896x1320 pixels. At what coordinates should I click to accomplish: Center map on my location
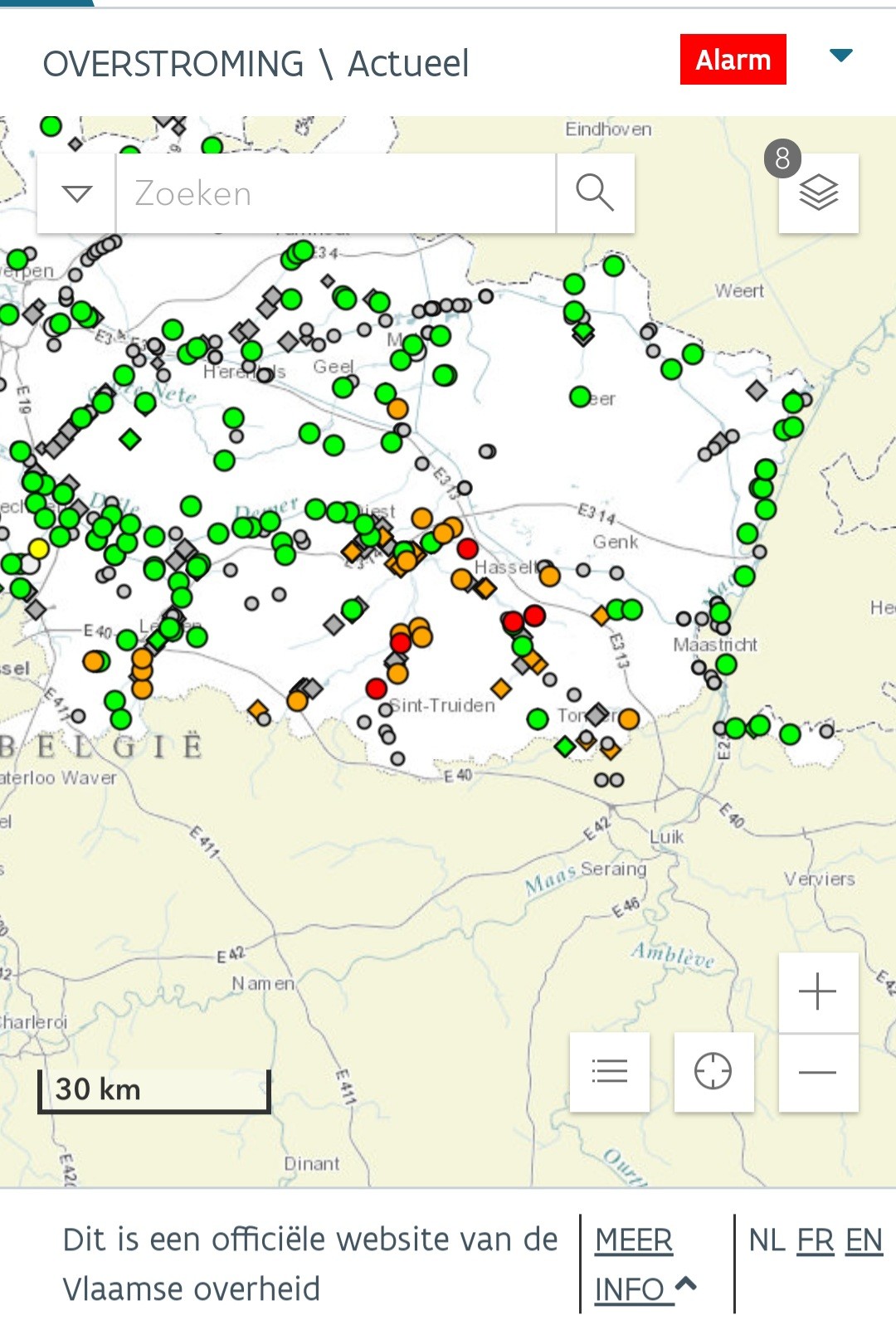tap(713, 1072)
